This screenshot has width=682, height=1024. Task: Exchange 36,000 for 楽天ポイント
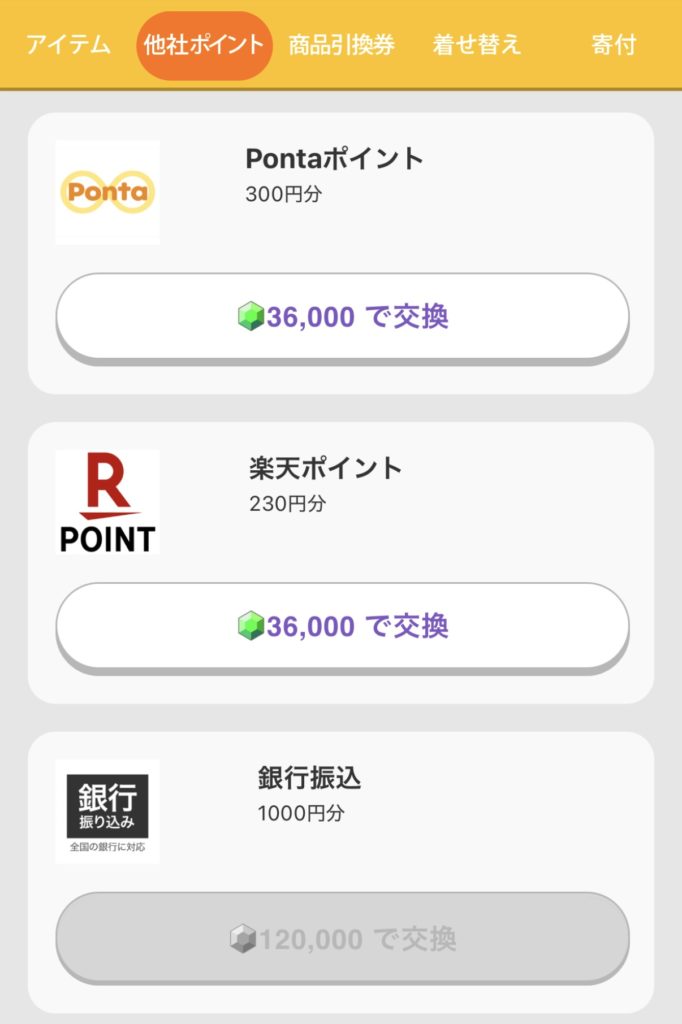click(342, 626)
